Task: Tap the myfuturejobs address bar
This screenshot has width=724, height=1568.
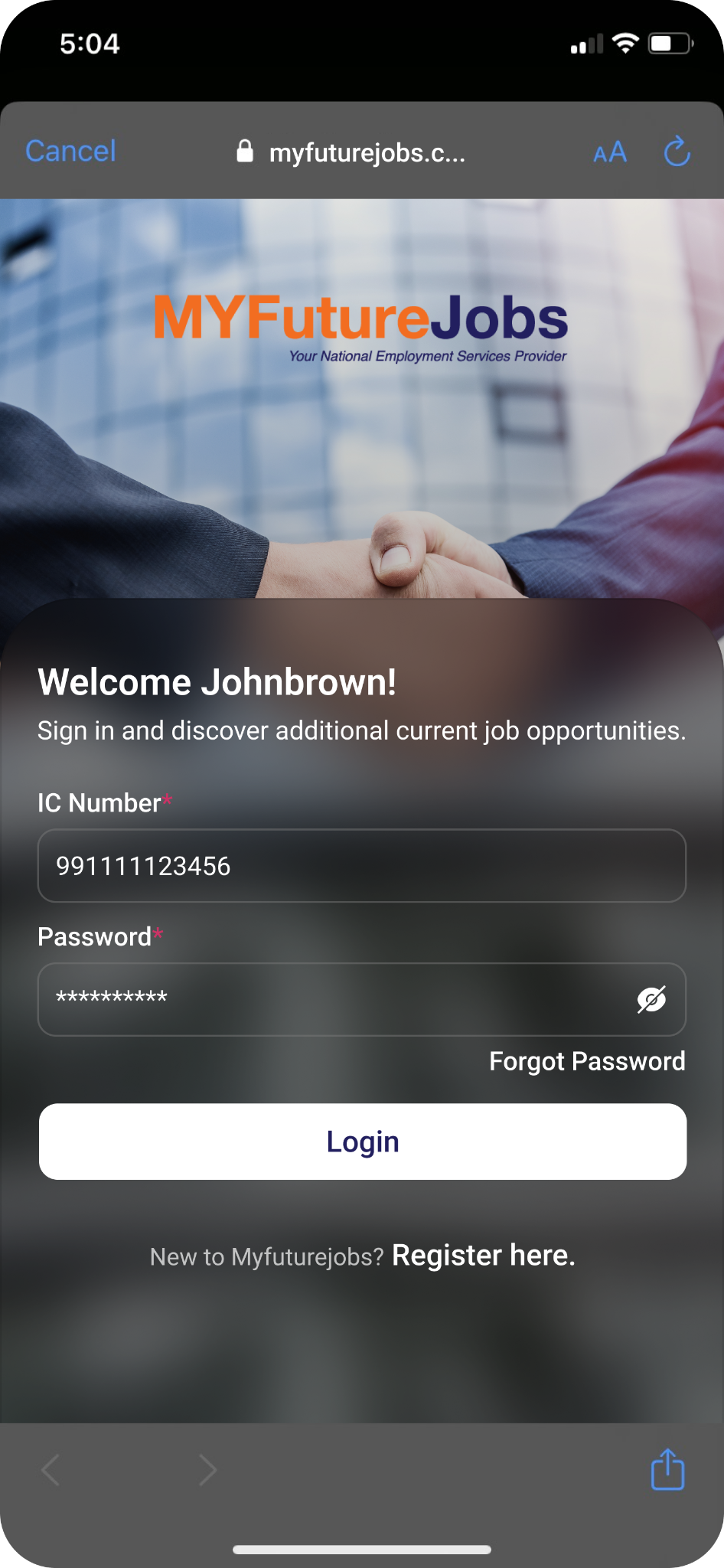Action: pyautogui.click(x=351, y=152)
